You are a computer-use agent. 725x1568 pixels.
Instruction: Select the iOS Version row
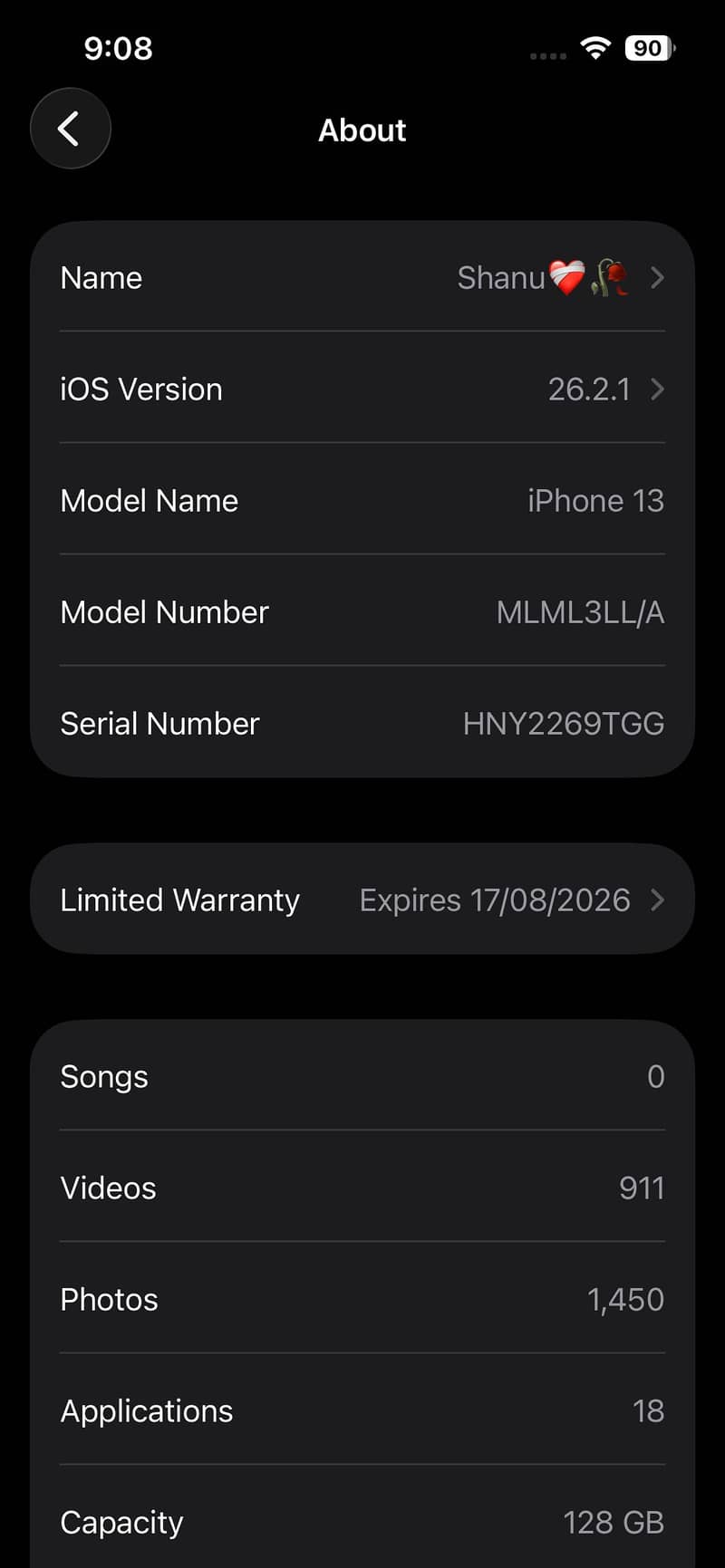click(362, 390)
